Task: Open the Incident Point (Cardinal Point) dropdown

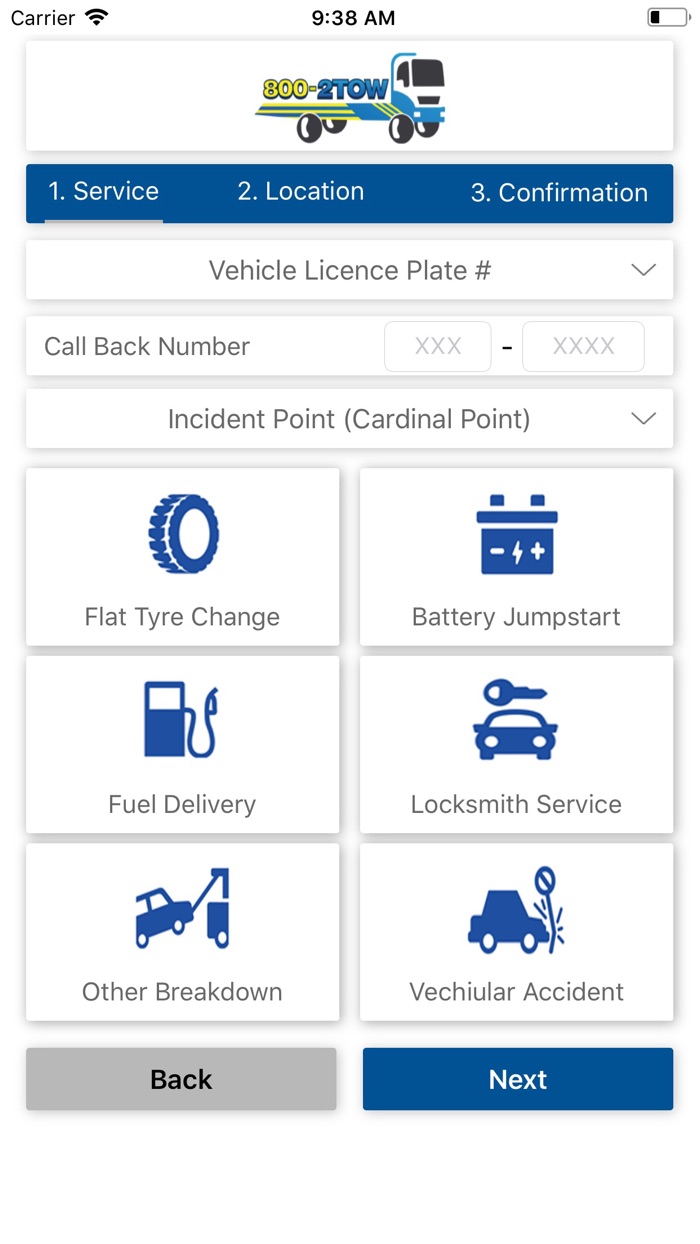Action: click(350, 419)
